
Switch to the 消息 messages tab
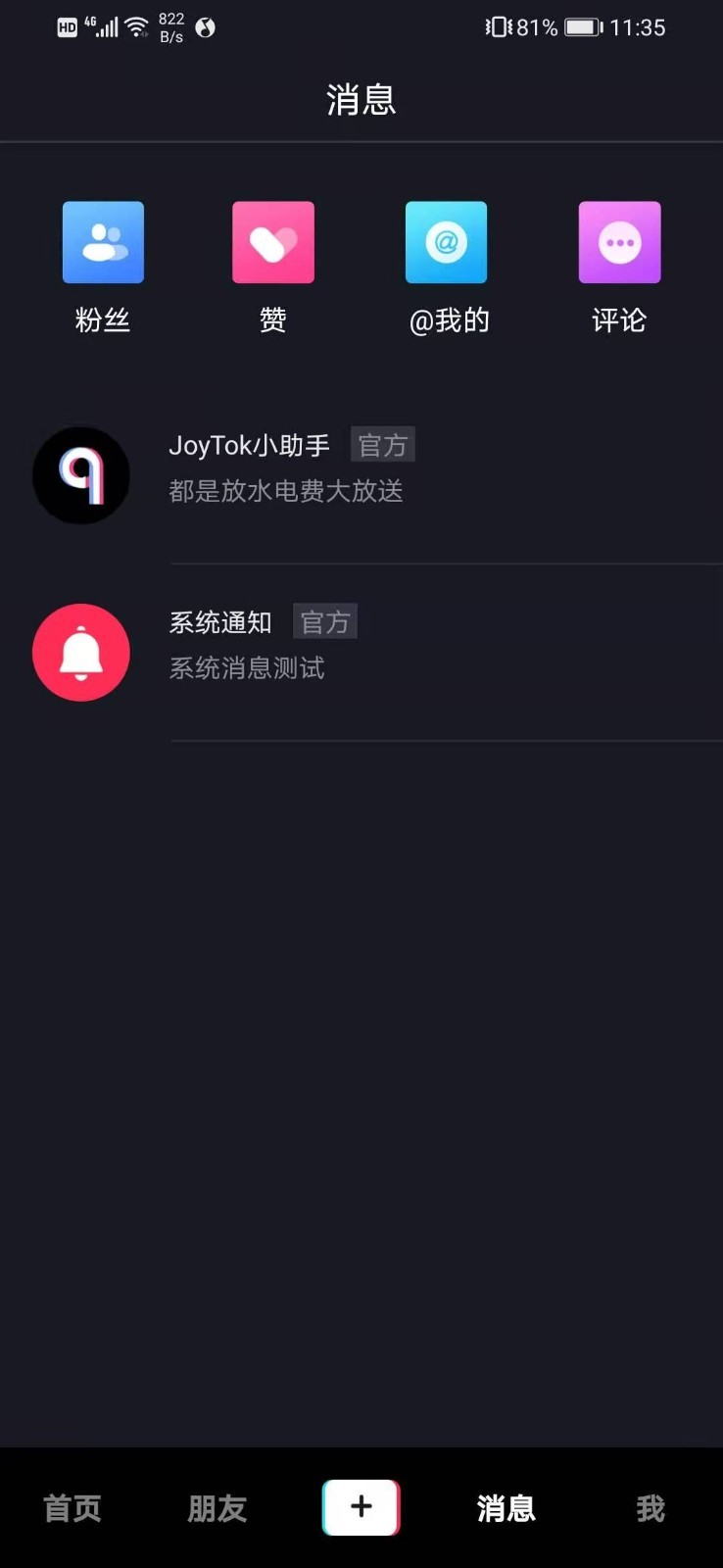(x=506, y=1509)
